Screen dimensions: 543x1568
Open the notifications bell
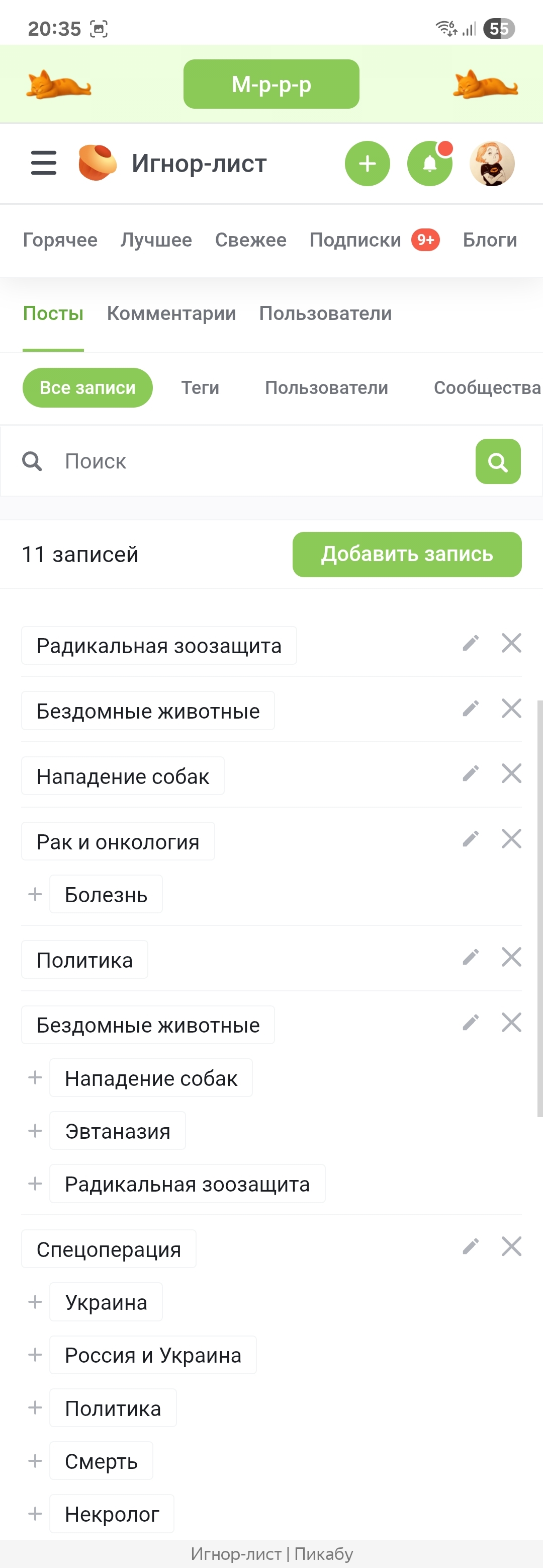tap(429, 163)
